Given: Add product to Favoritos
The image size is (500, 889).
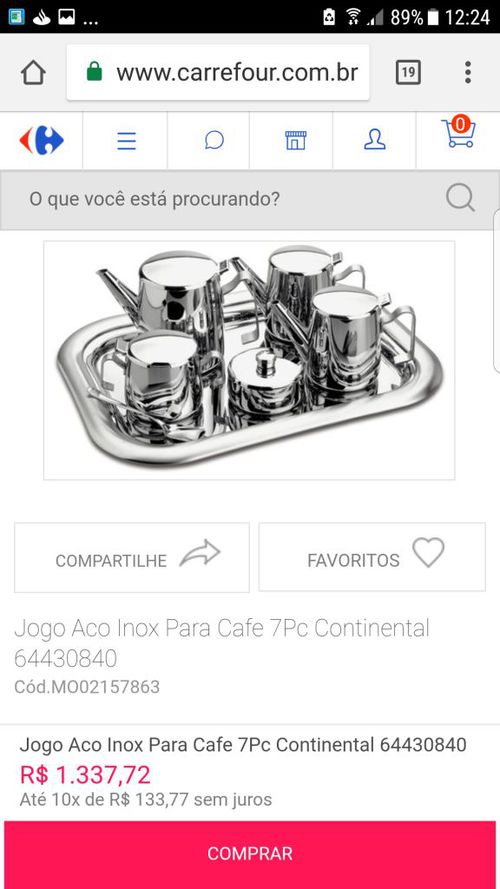Looking at the screenshot, I should tap(372, 558).
